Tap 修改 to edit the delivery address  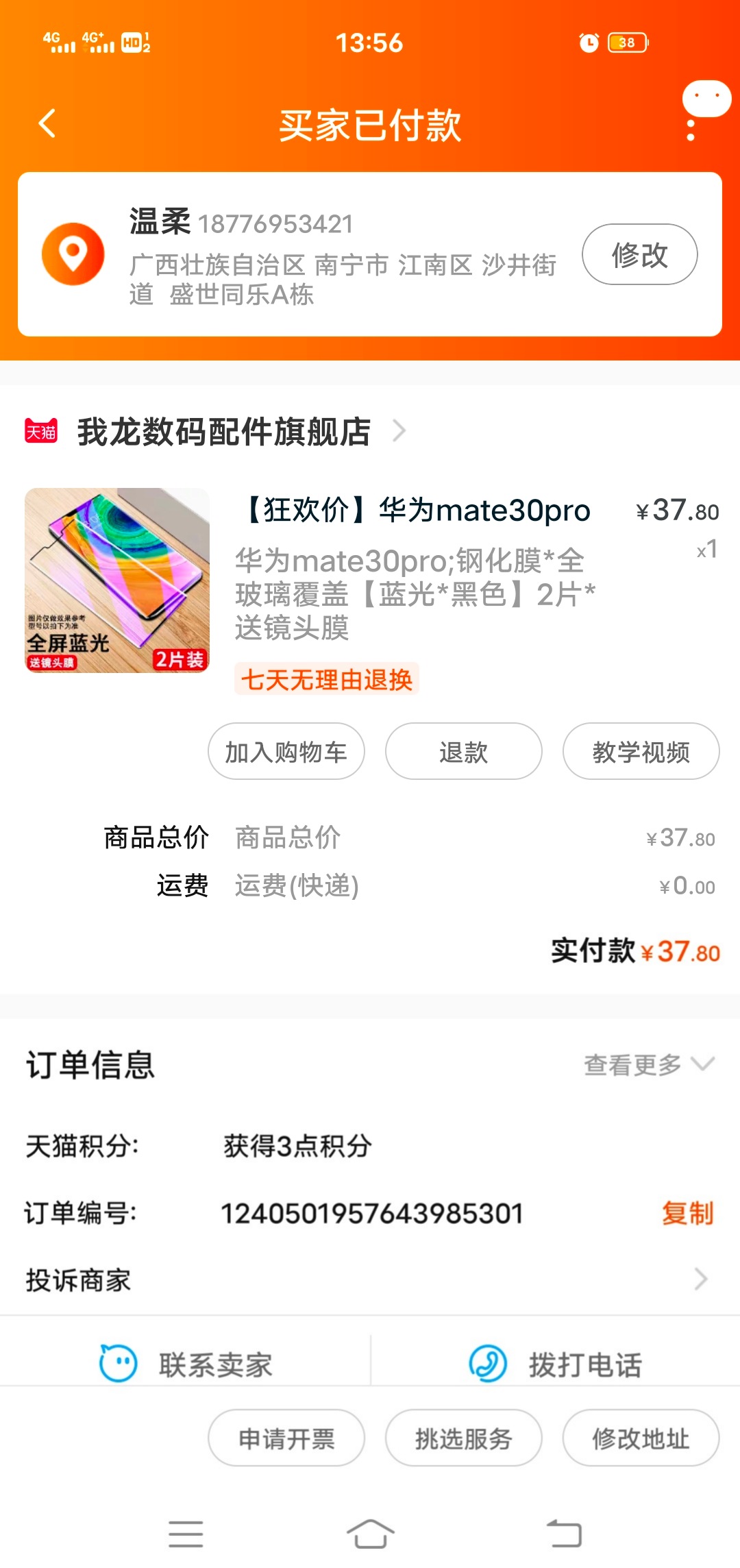[639, 254]
